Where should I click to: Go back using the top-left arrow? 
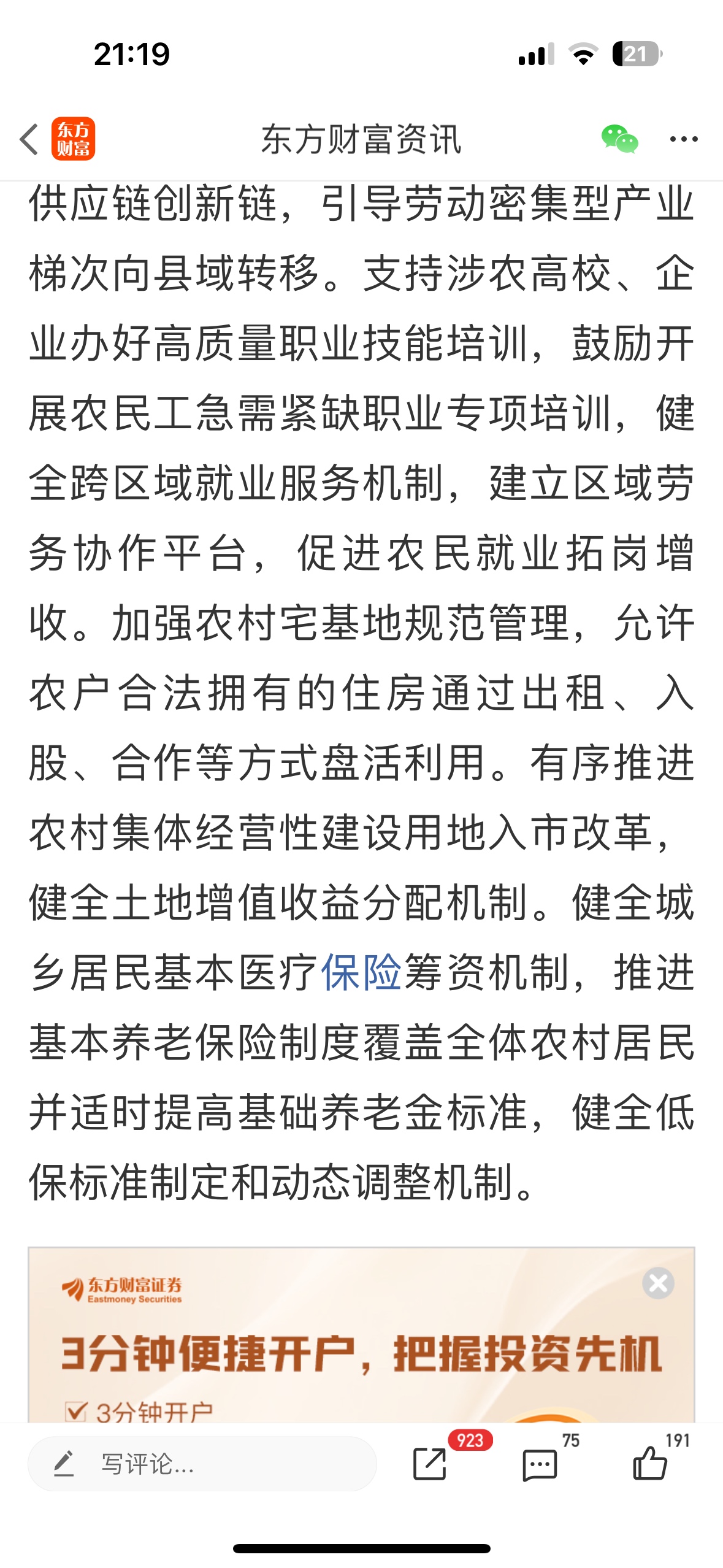(29, 139)
